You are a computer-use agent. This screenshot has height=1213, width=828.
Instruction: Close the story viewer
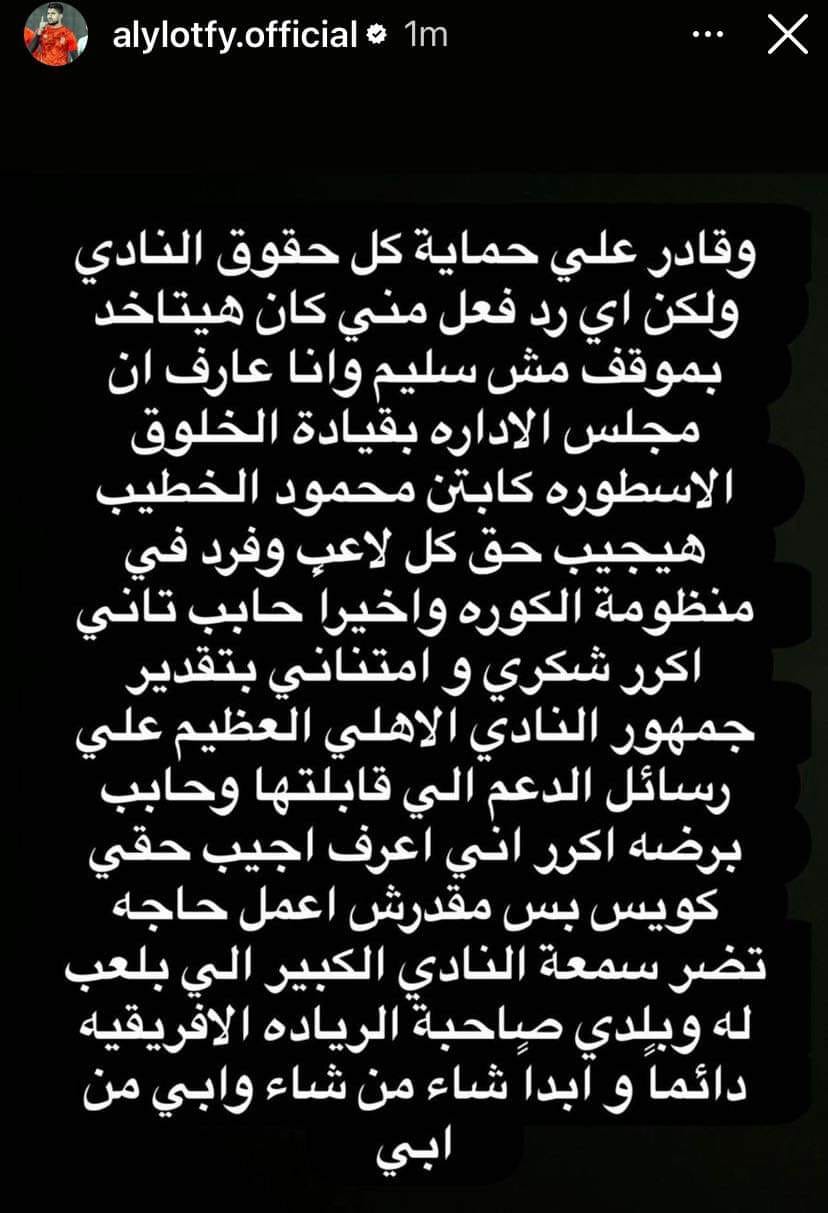coord(786,36)
